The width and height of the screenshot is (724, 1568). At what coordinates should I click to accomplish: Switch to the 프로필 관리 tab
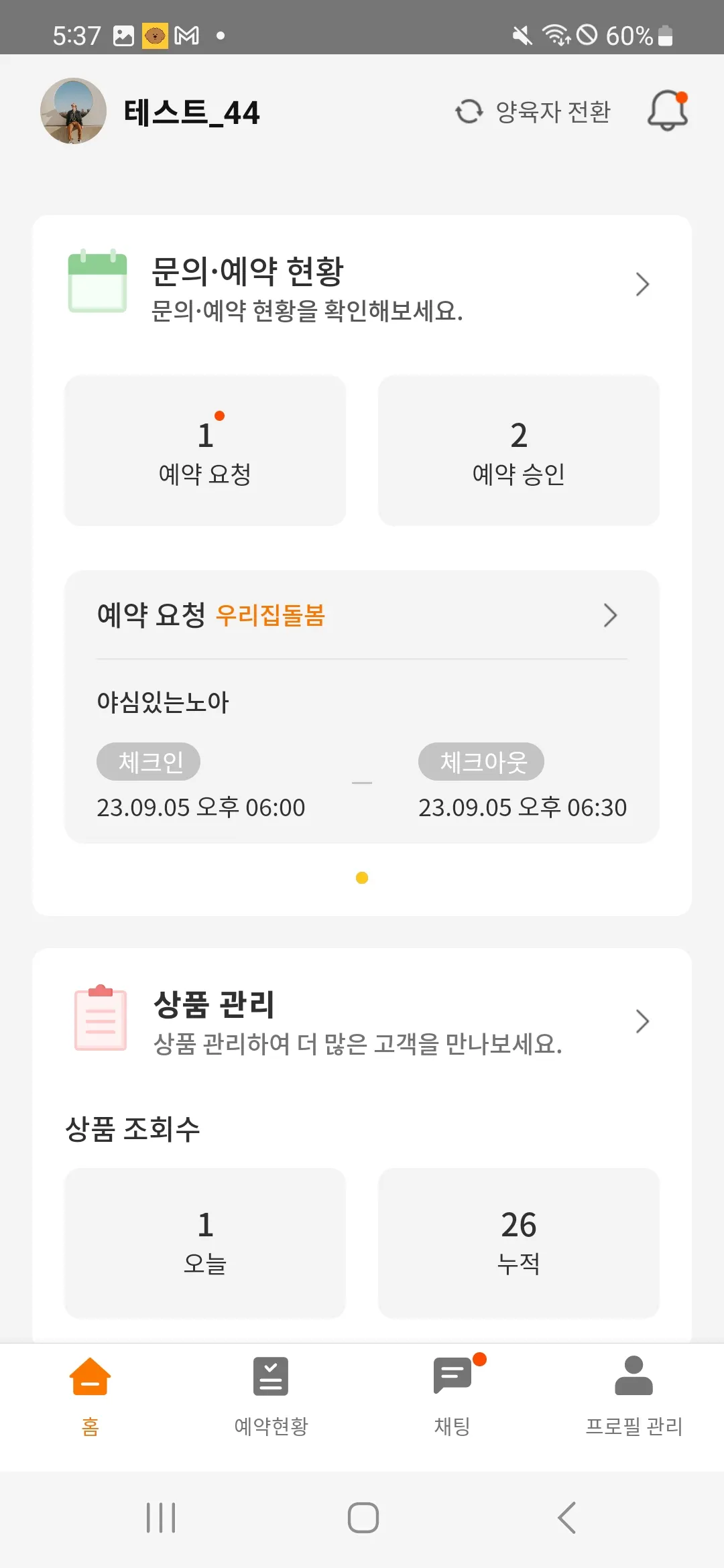pyautogui.click(x=633, y=1396)
